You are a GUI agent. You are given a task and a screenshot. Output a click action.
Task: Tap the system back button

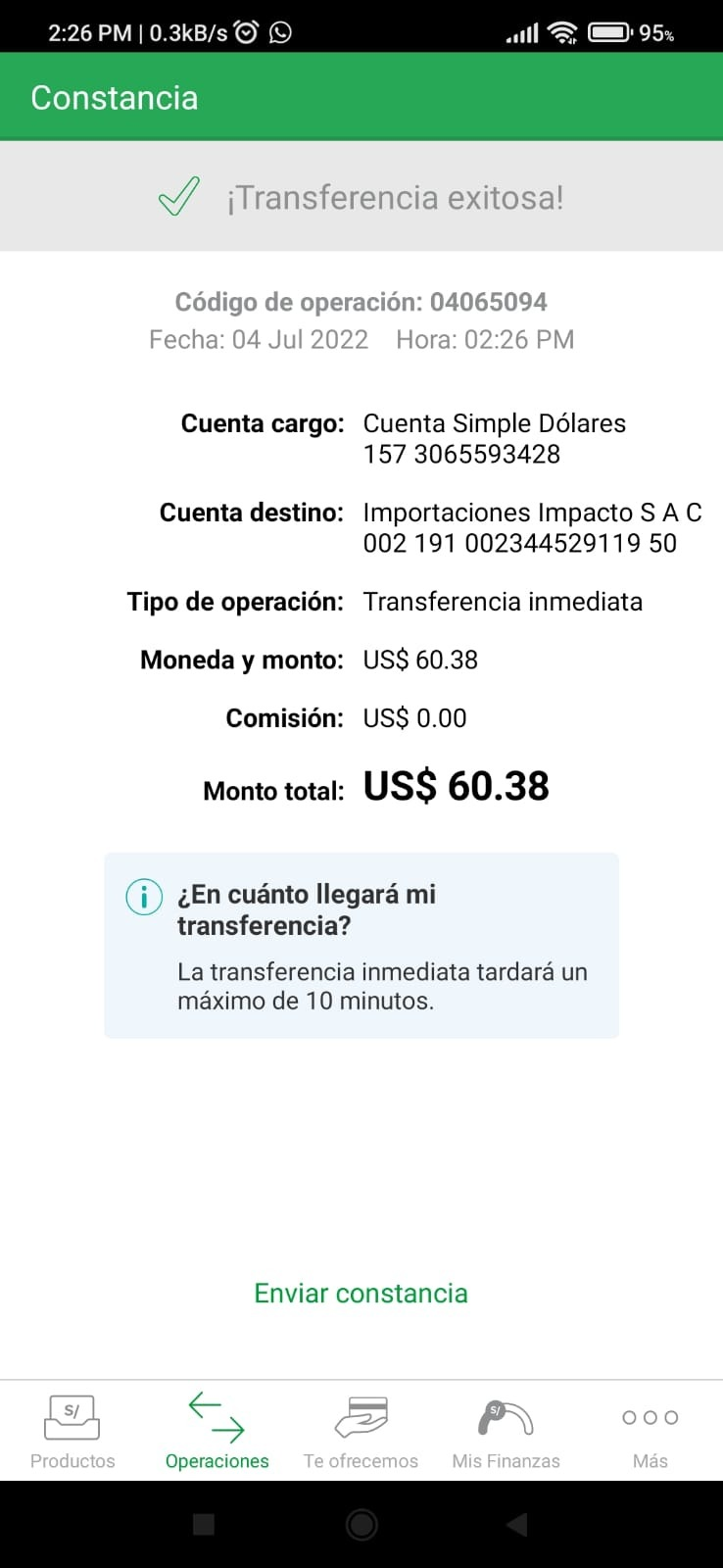coord(516,1524)
